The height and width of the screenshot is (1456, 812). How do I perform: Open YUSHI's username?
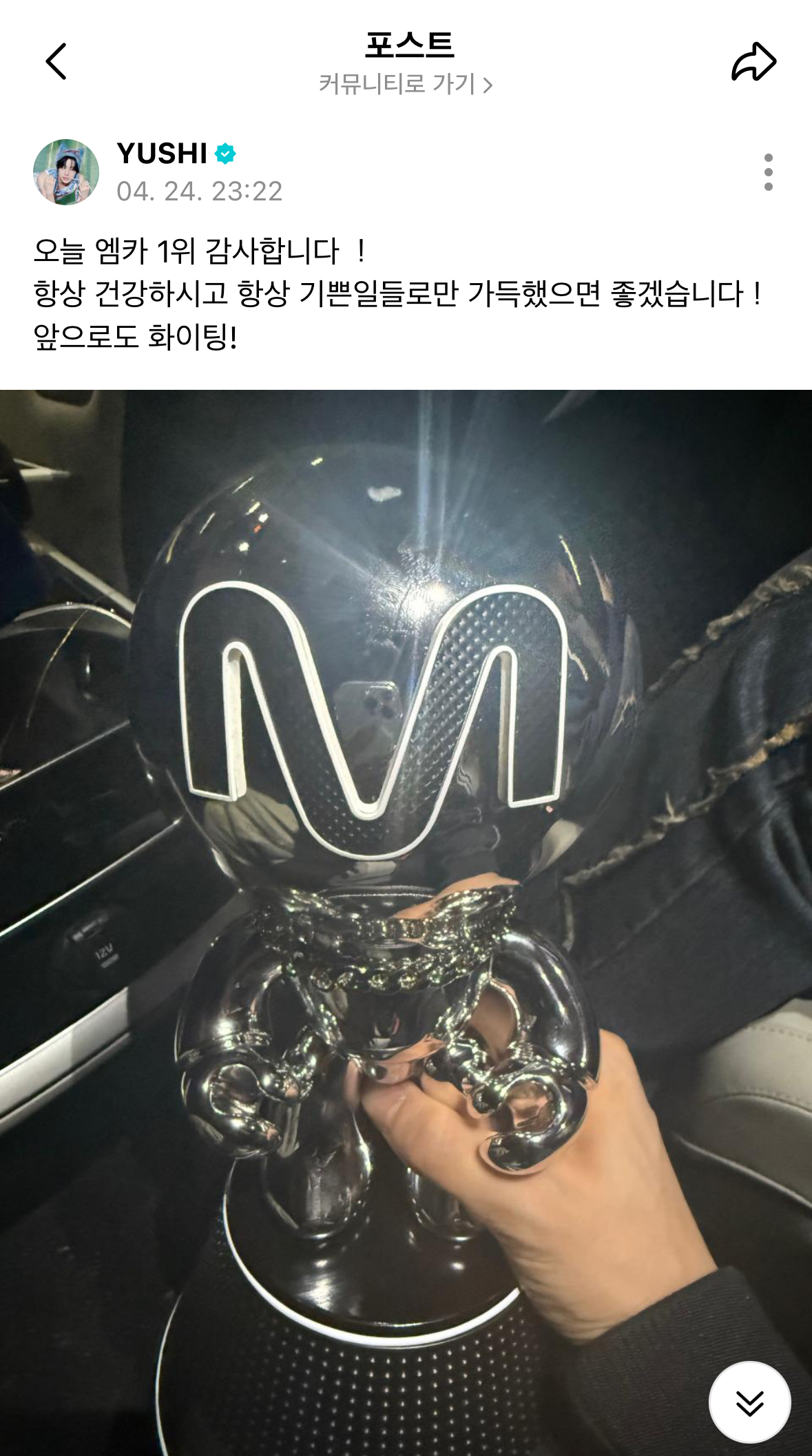(x=163, y=154)
